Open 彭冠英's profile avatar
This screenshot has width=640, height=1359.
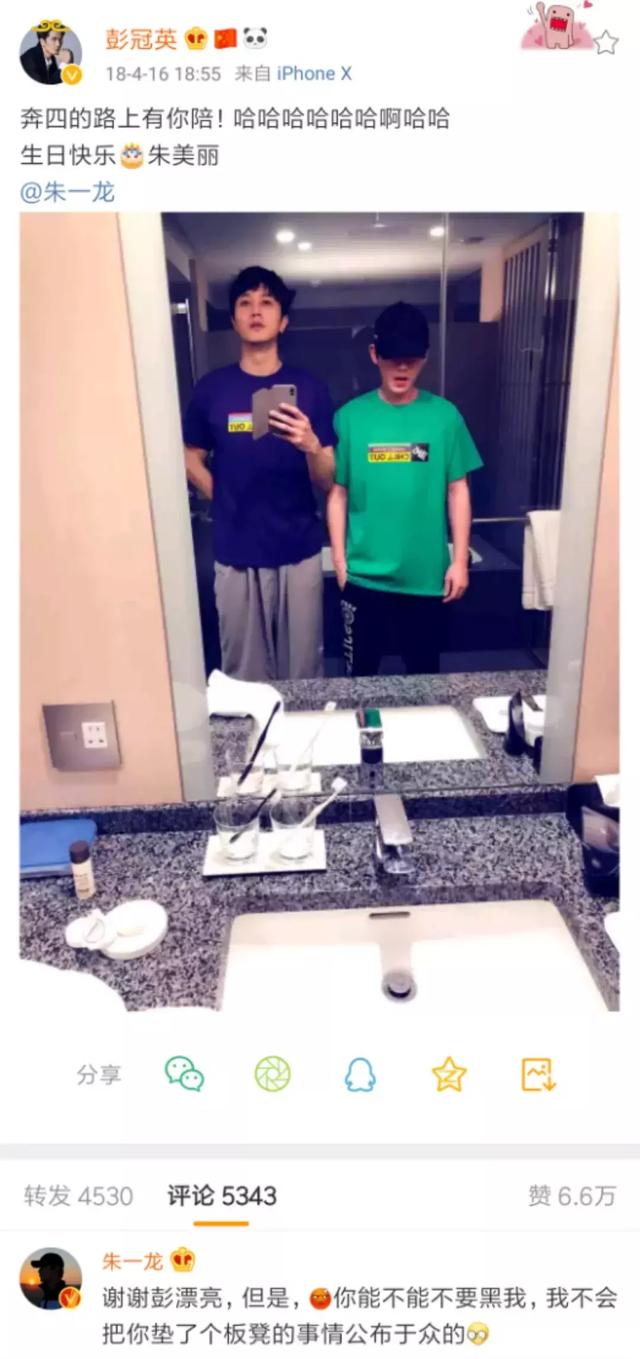(x=51, y=53)
